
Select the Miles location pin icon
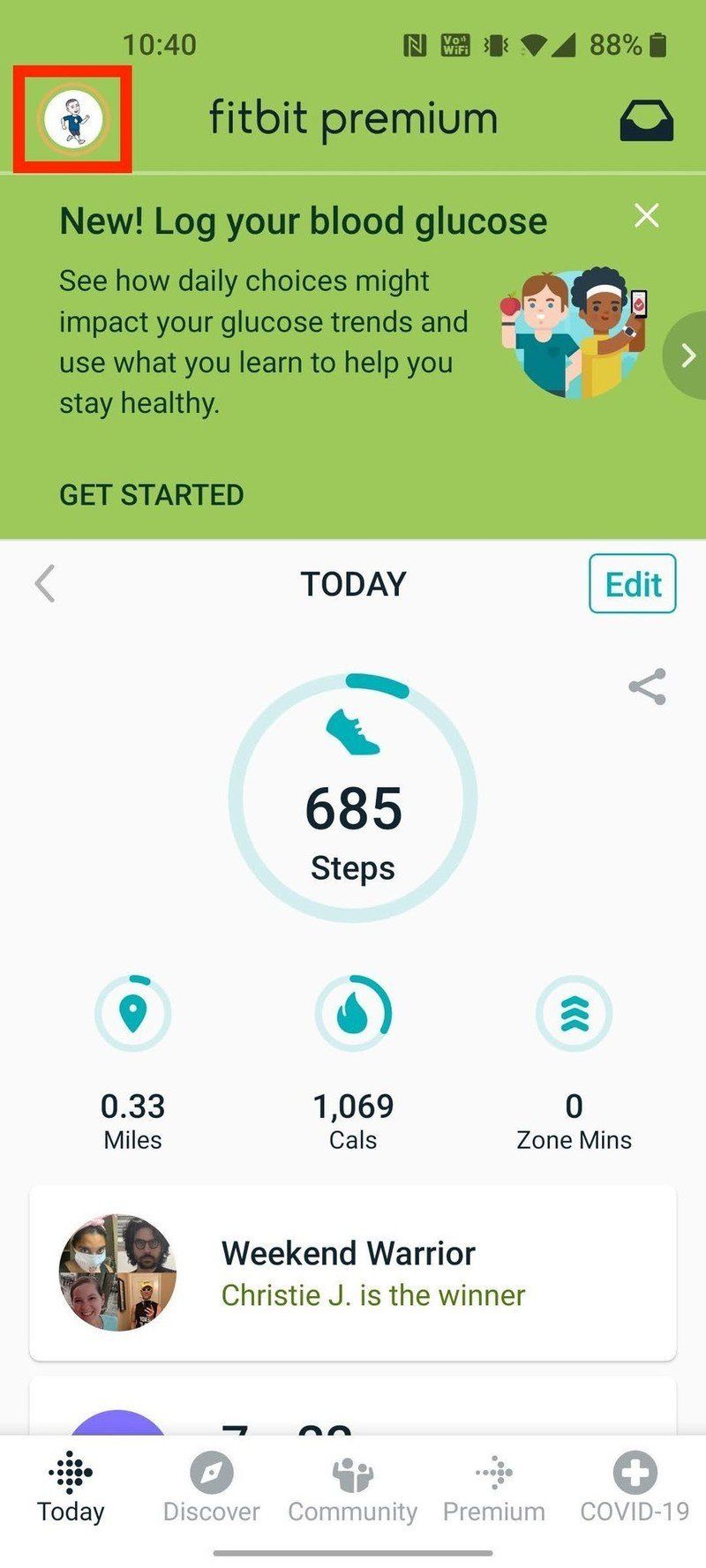point(133,1013)
